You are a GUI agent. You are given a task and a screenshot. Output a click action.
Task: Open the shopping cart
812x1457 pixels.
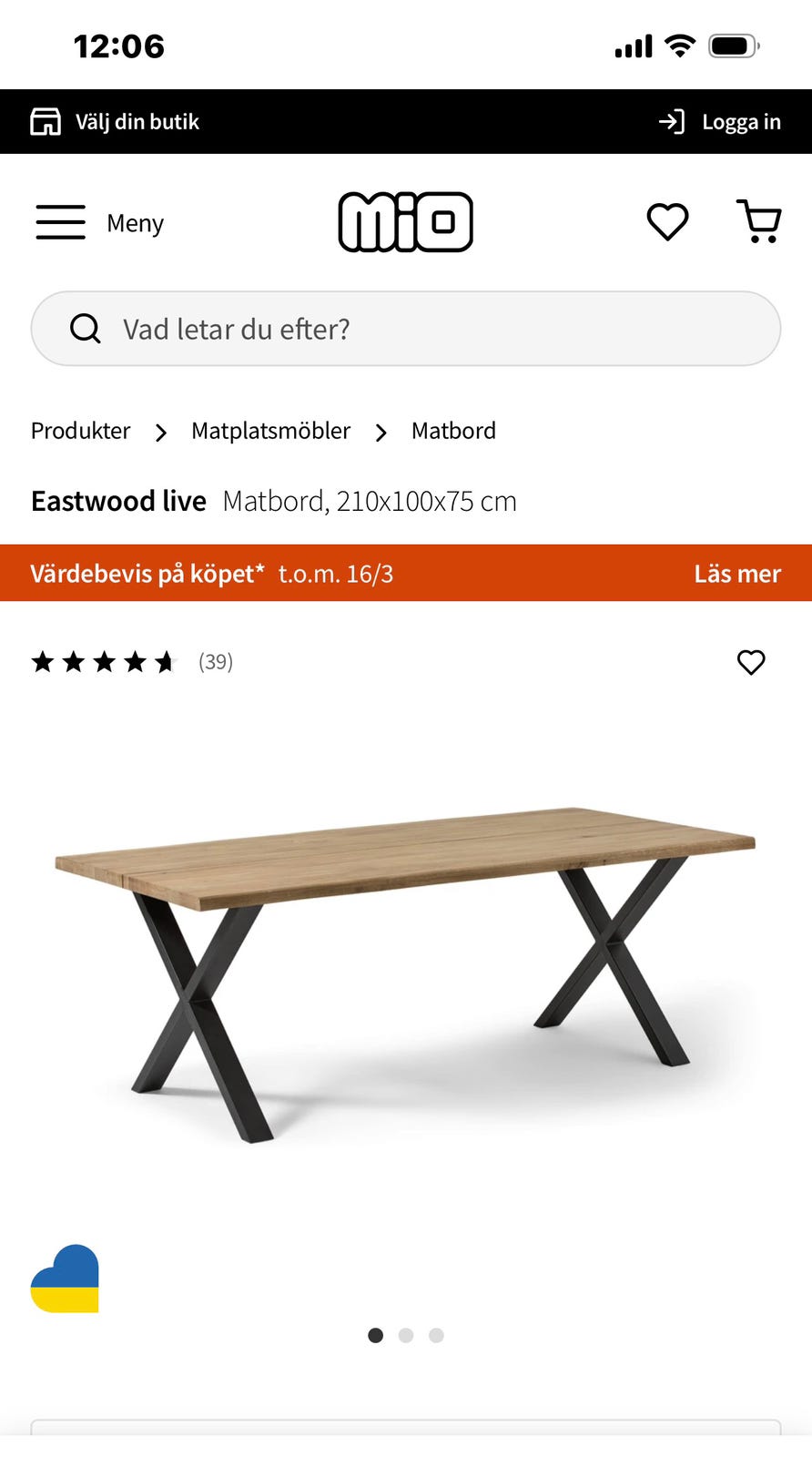coord(759,222)
